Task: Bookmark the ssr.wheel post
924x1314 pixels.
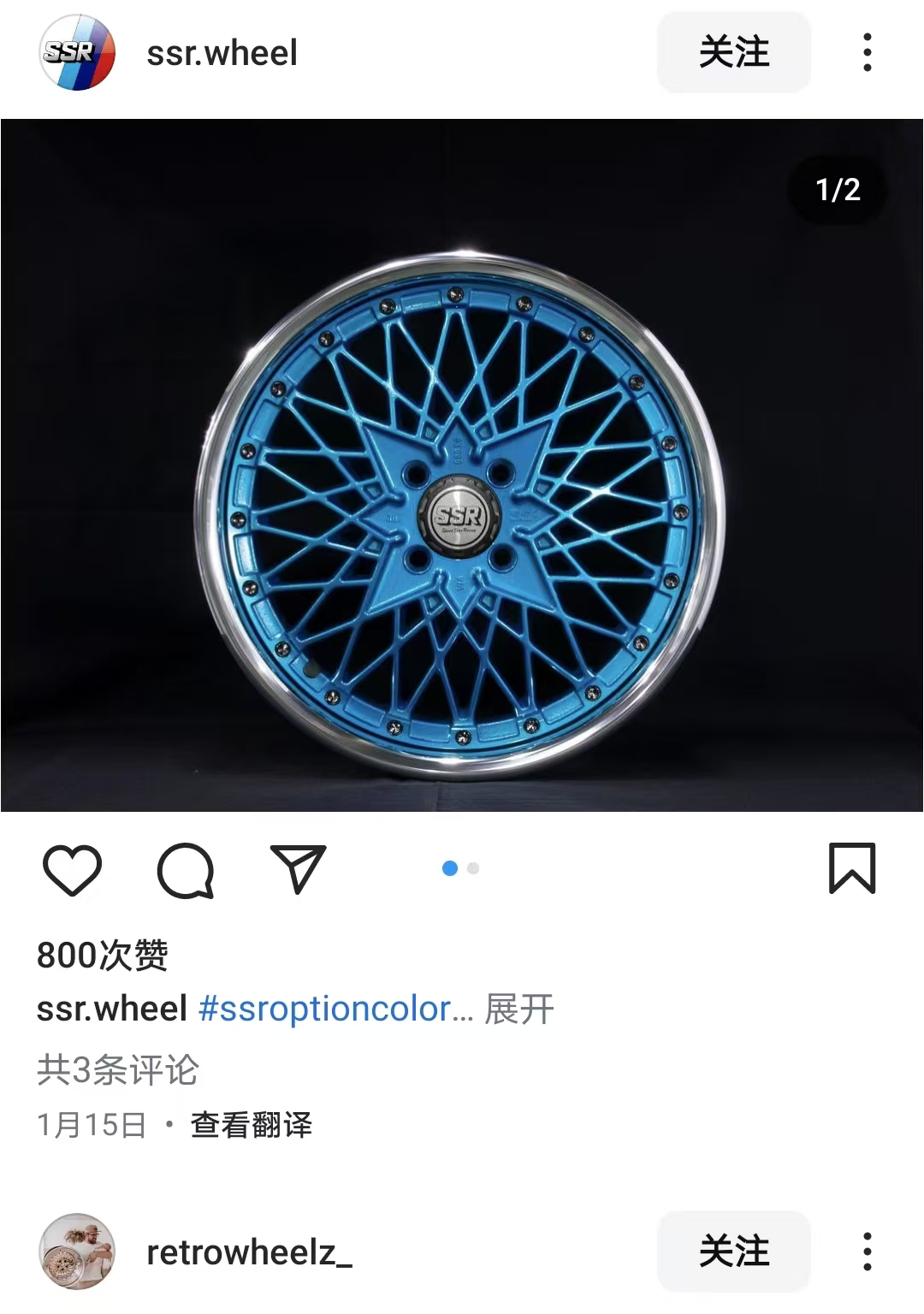Action: [852, 868]
